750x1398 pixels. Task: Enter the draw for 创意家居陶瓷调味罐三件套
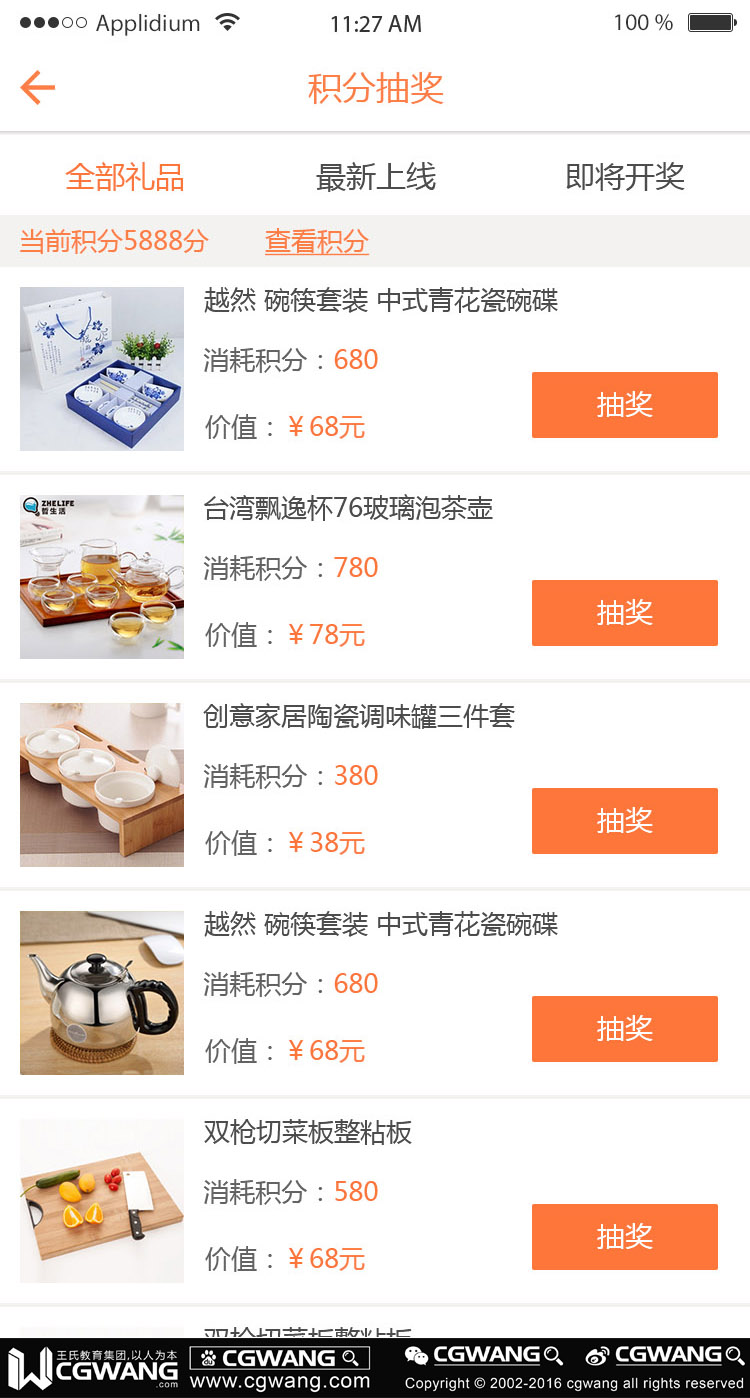624,821
